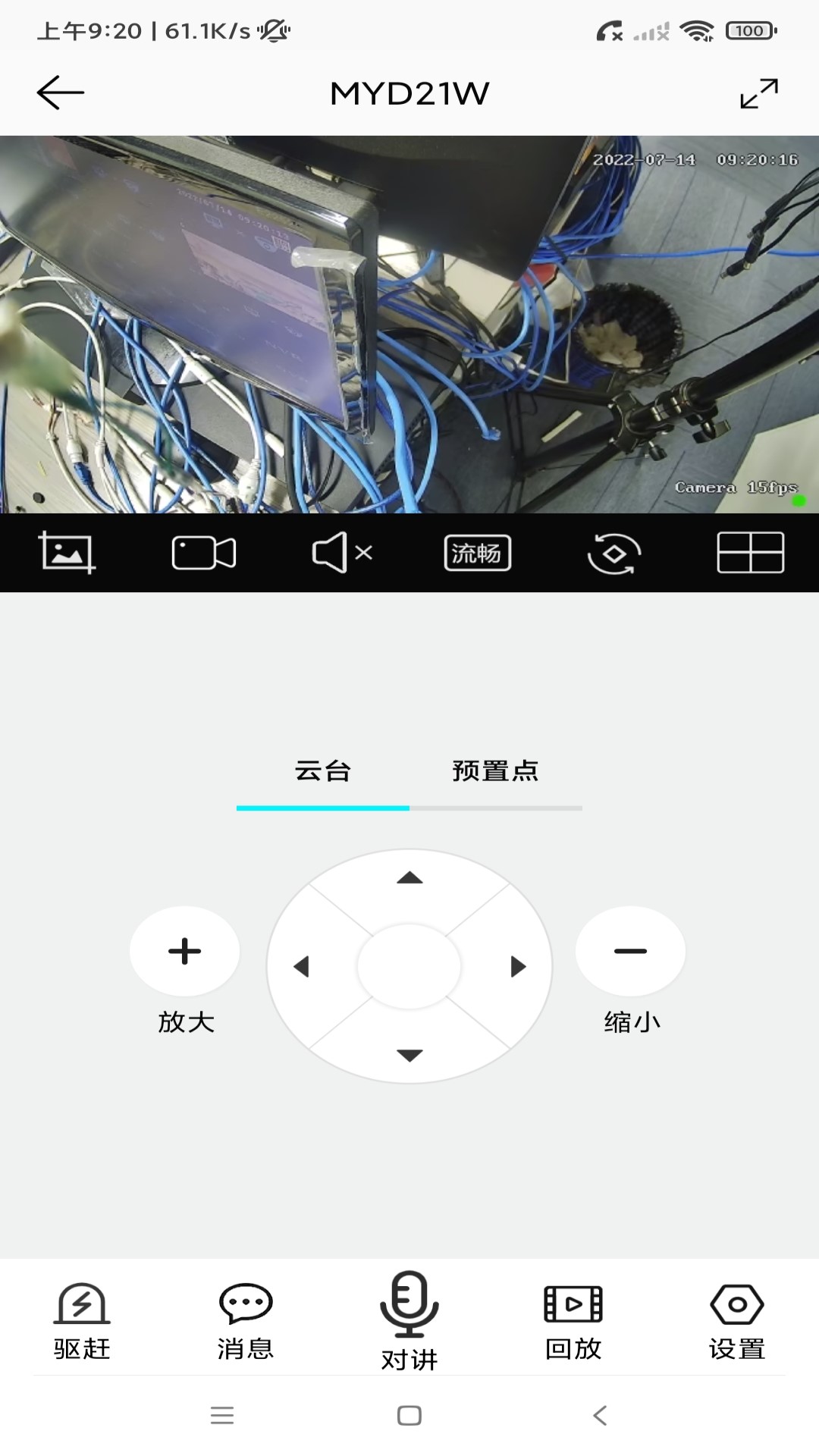
Task: Go back using the top-left arrow
Action: (x=60, y=93)
